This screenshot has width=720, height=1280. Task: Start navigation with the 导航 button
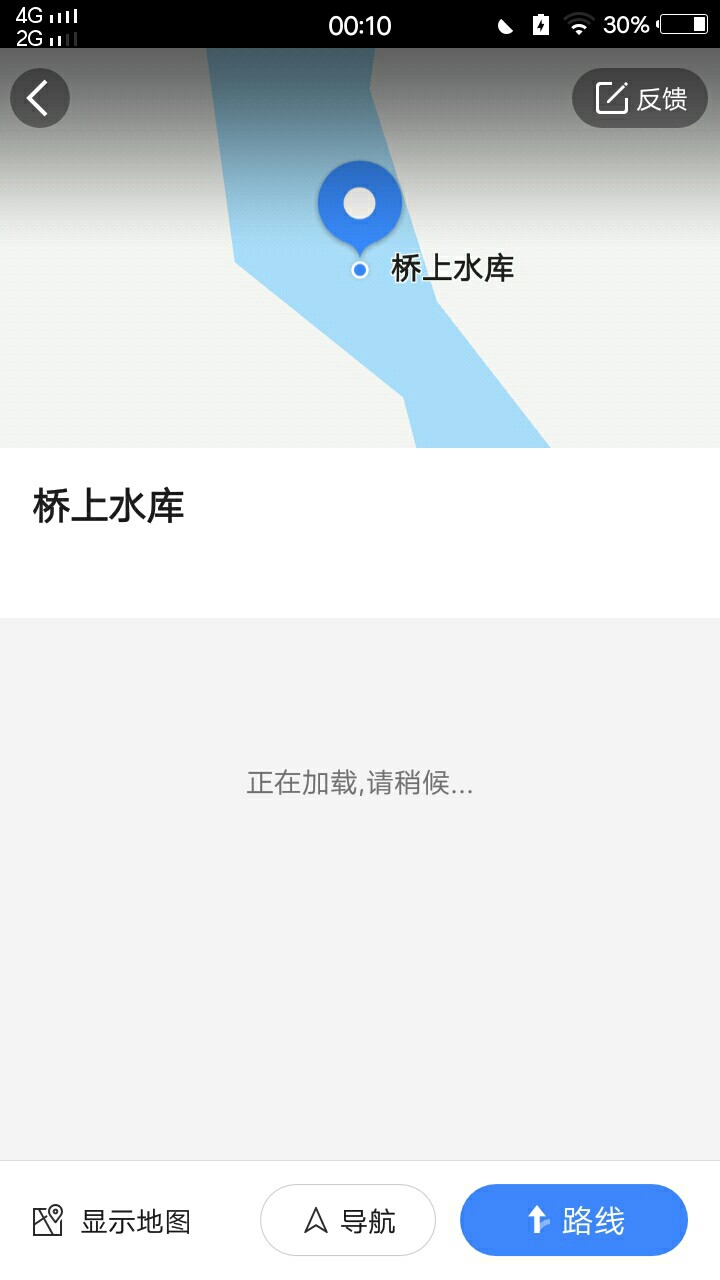348,1220
